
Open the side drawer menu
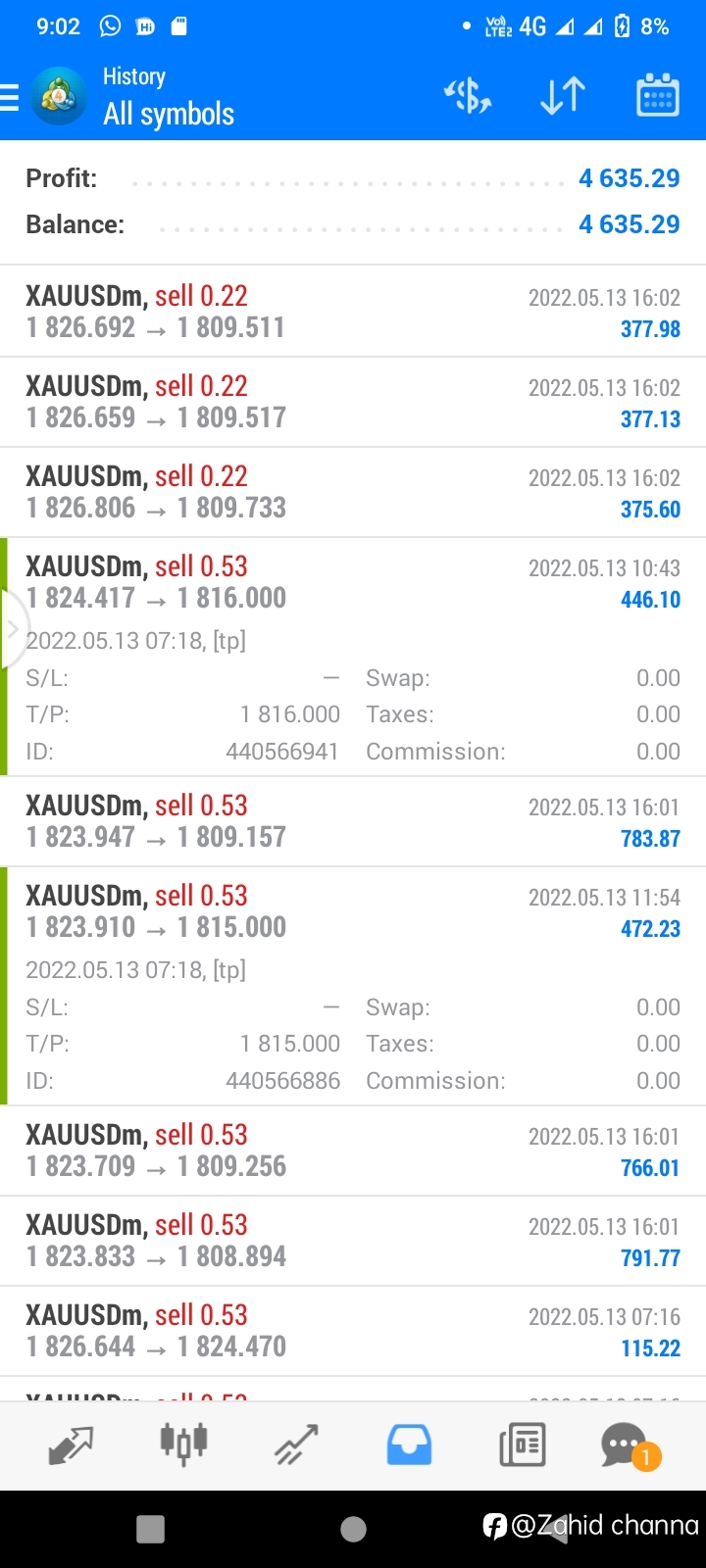(10, 97)
